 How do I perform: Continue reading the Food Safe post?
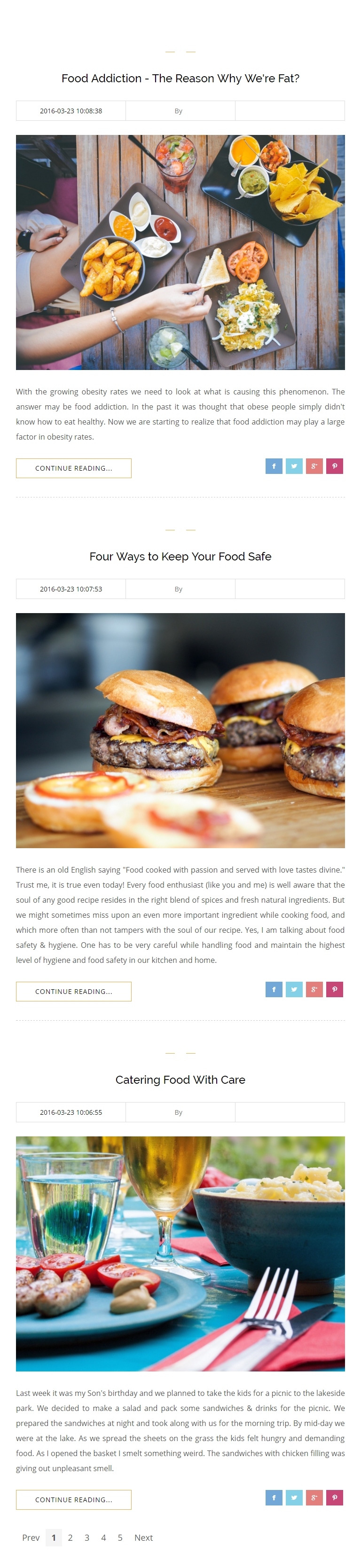(x=74, y=992)
